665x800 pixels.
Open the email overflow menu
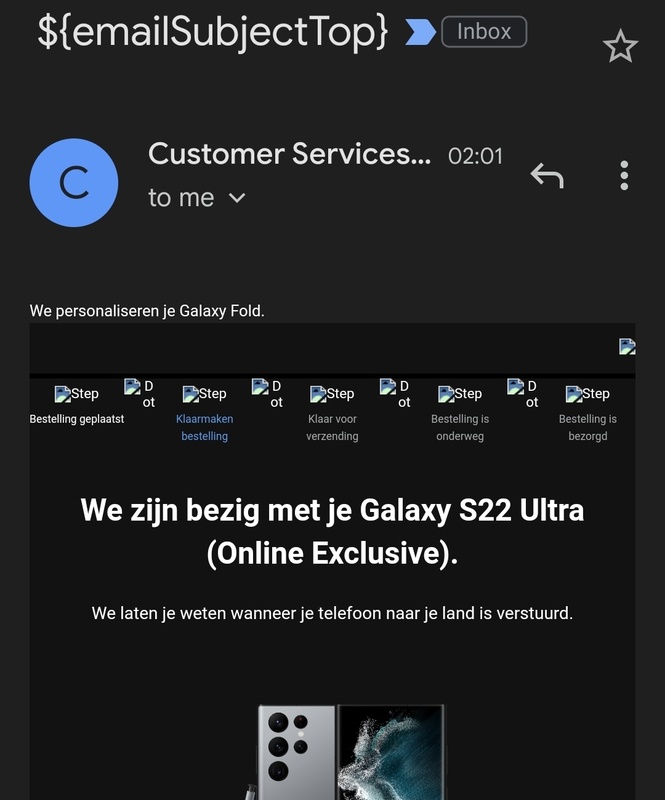[x=624, y=176]
